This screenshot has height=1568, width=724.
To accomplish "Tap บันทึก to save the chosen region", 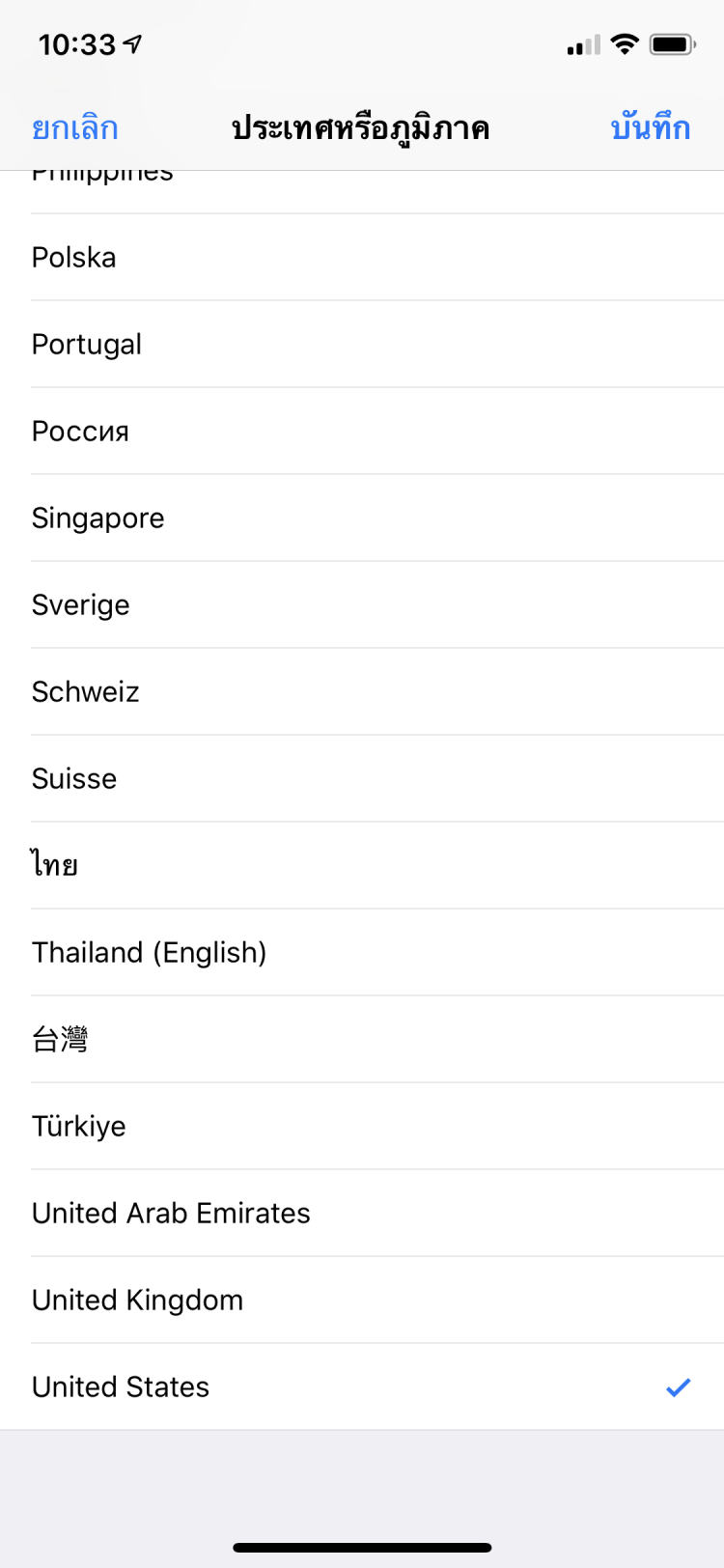I will [651, 126].
